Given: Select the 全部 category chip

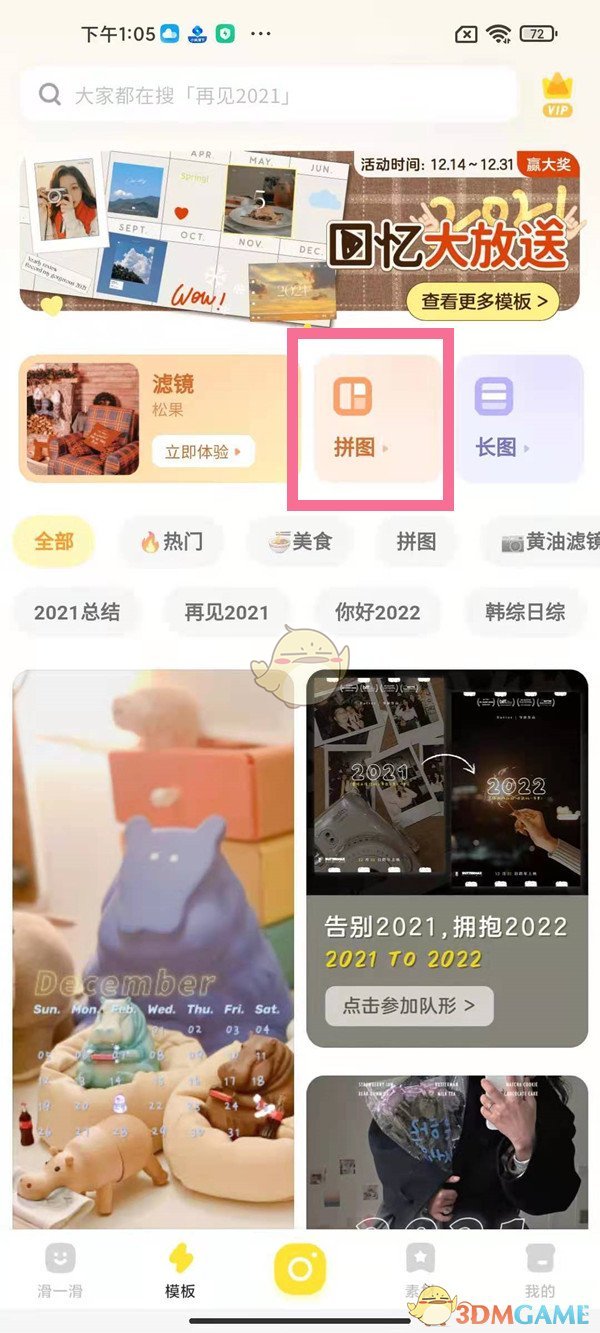Looking at the screenshot, I should (x=54, y=542).
